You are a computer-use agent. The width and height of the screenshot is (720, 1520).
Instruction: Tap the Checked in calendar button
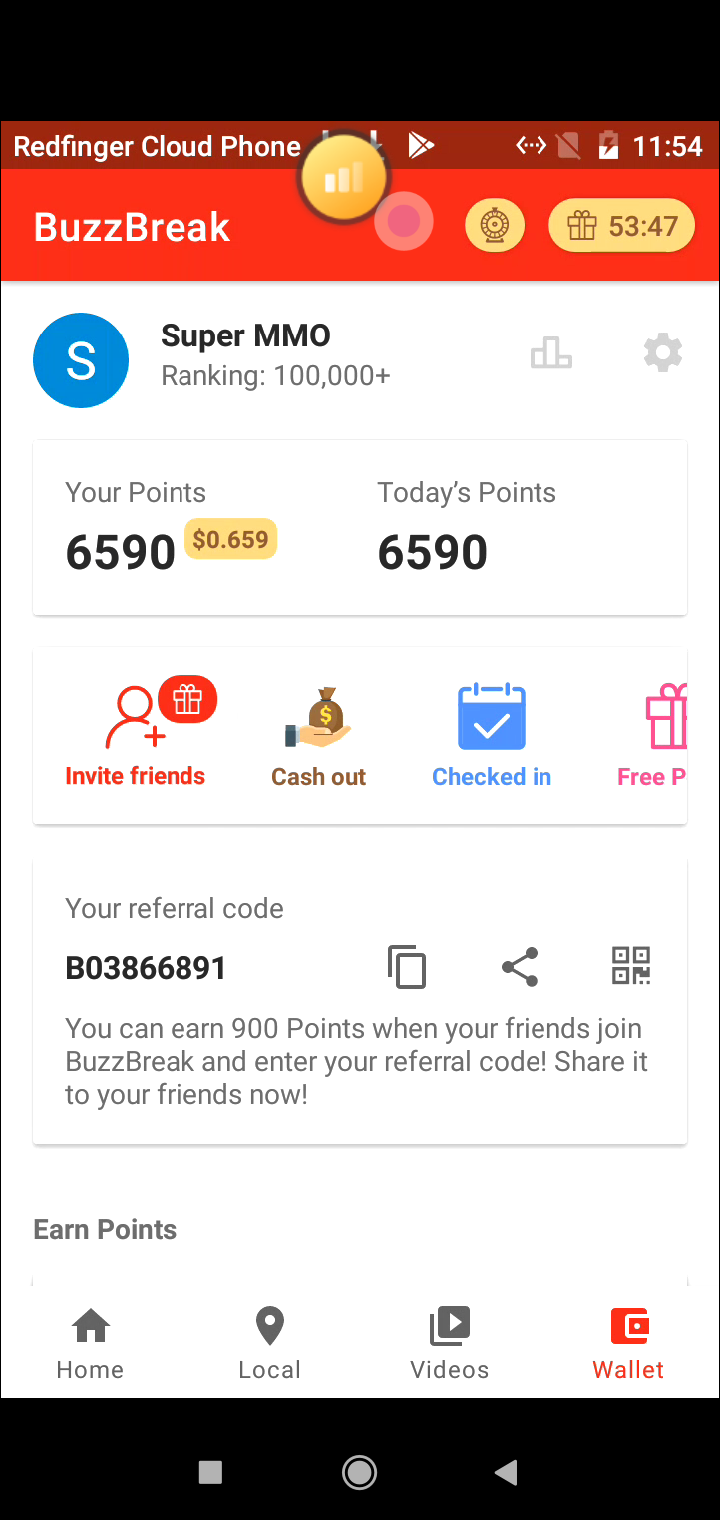(491, 735)
